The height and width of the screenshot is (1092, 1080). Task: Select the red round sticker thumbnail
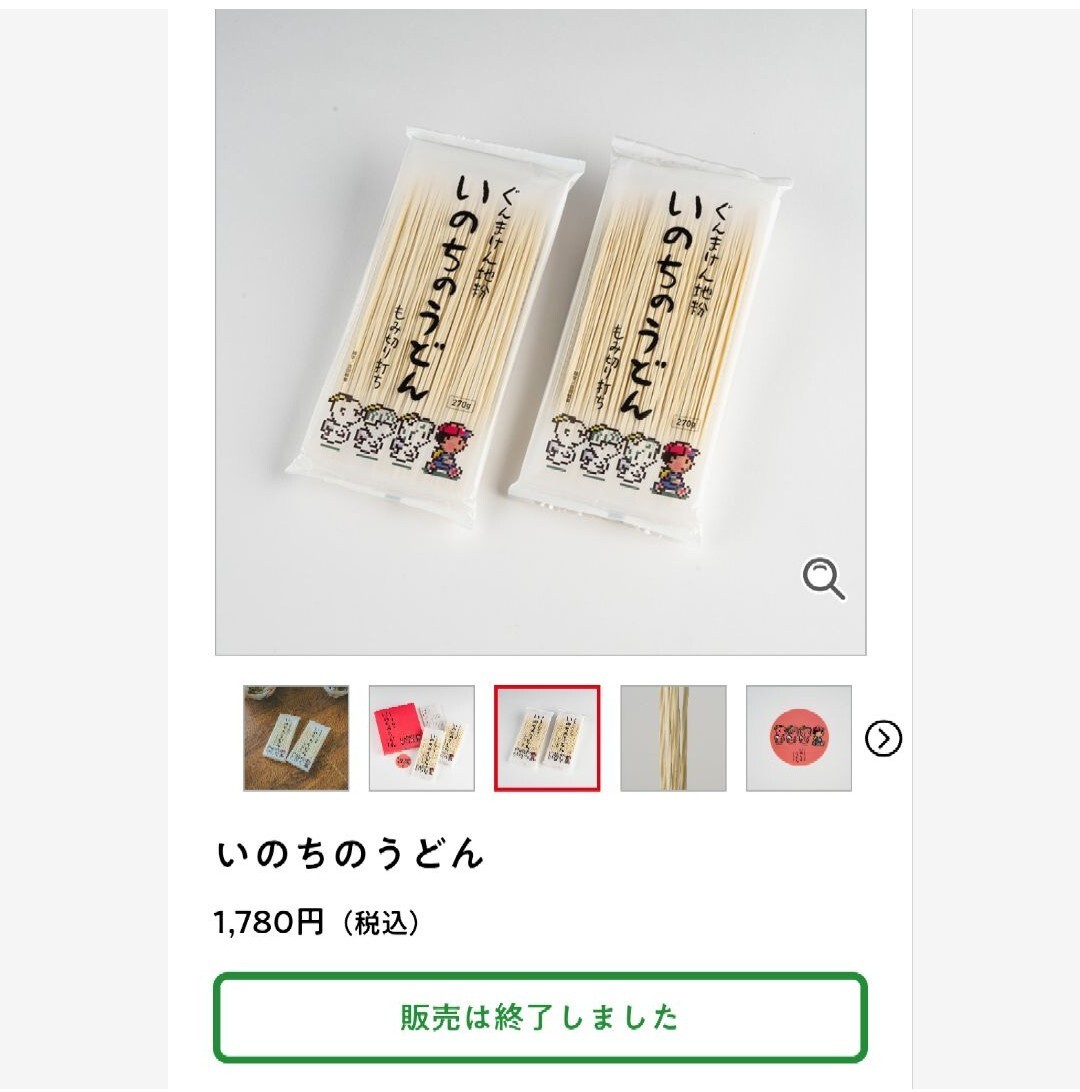point(799,738)
